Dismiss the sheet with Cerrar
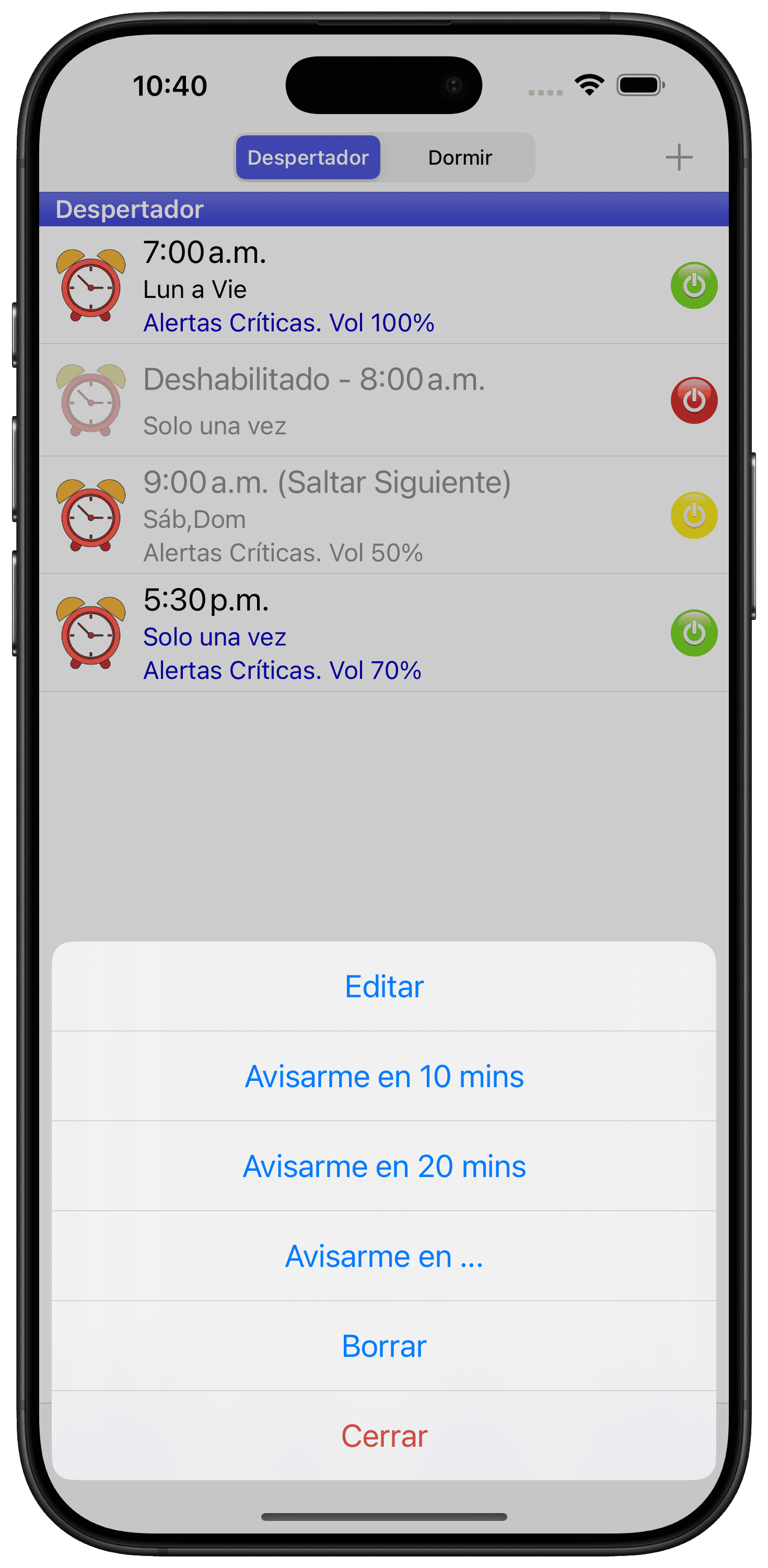This screenshot has width=768, height=1568. 384,1436
